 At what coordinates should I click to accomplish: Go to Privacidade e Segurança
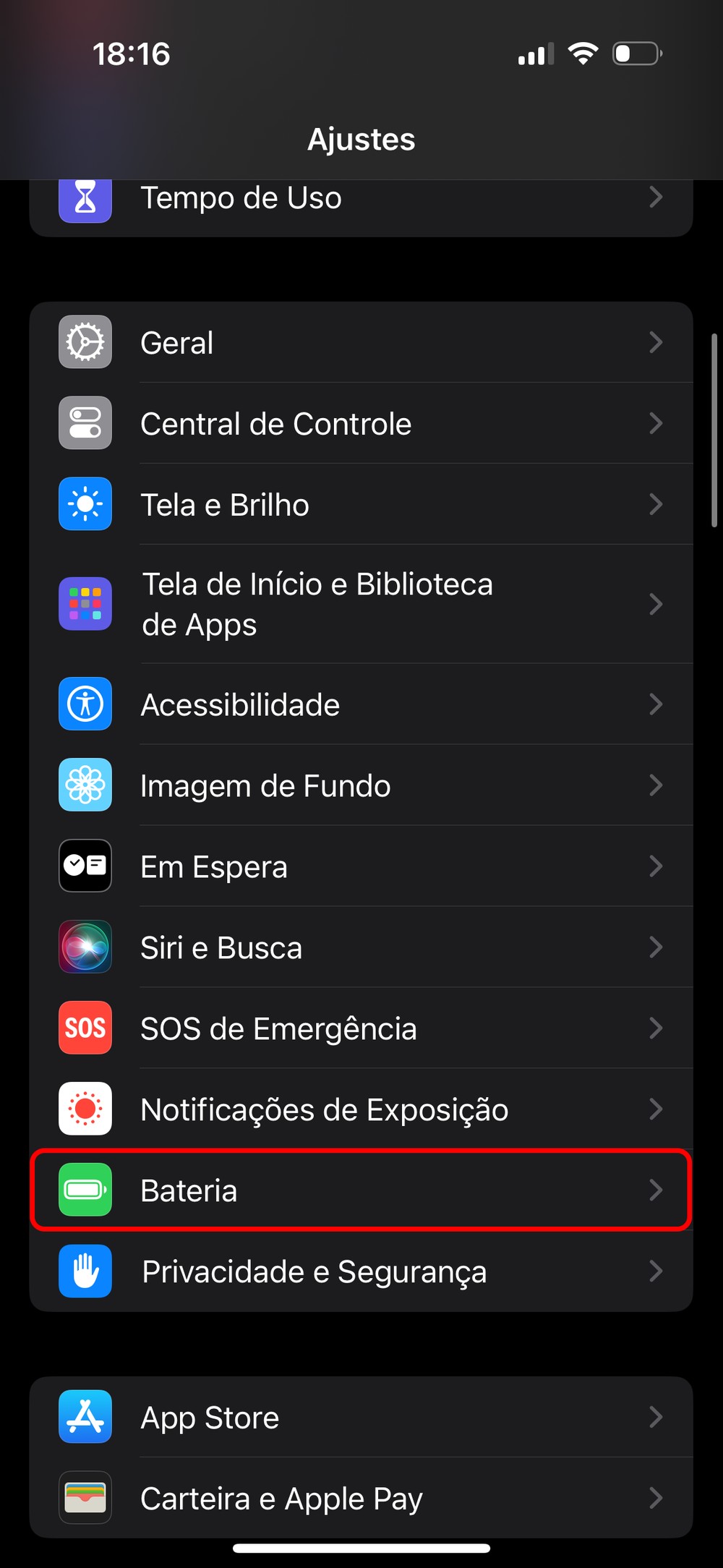(361, 1271)
